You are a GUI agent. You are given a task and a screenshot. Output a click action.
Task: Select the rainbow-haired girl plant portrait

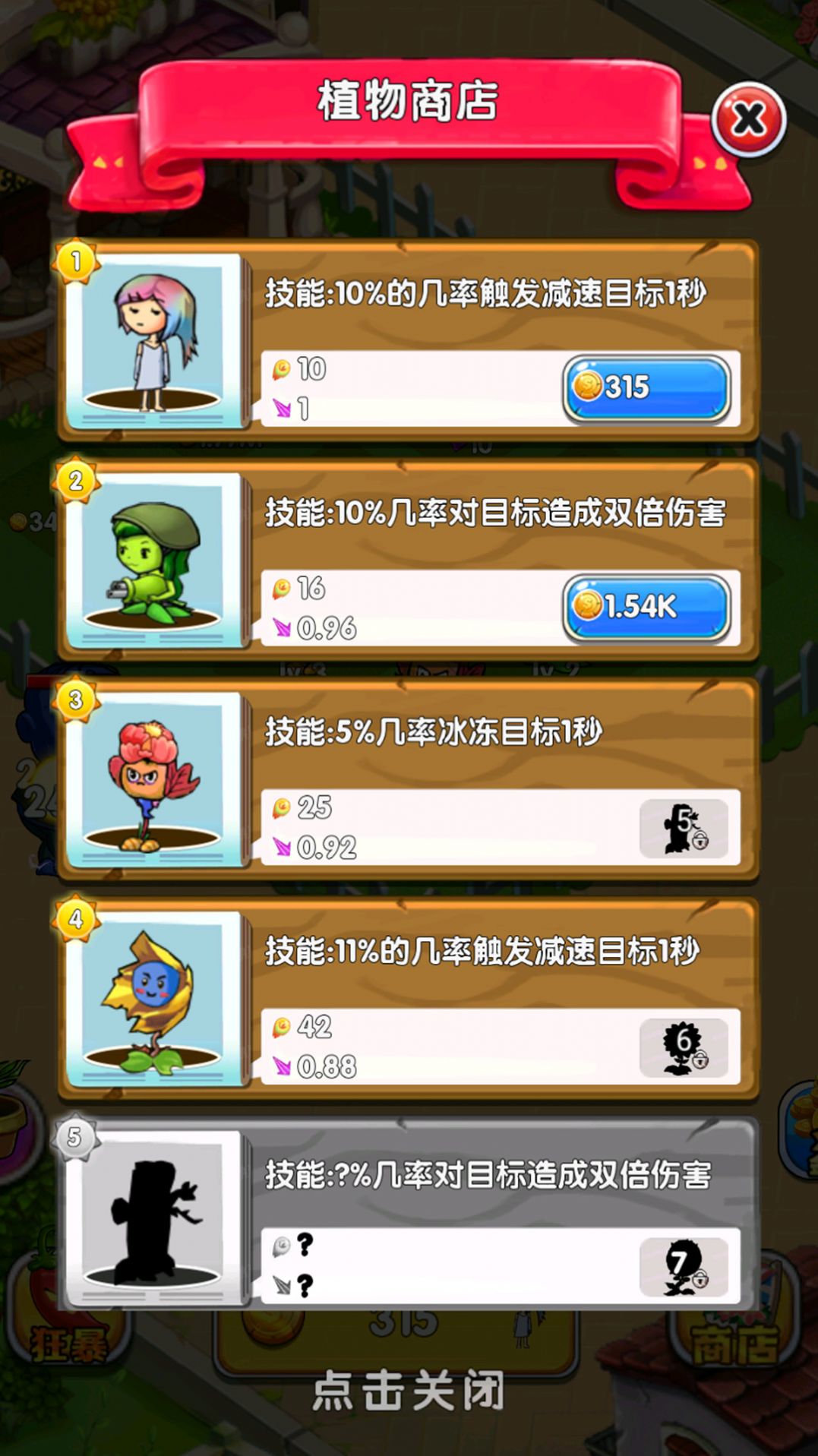tap(156, 342)
